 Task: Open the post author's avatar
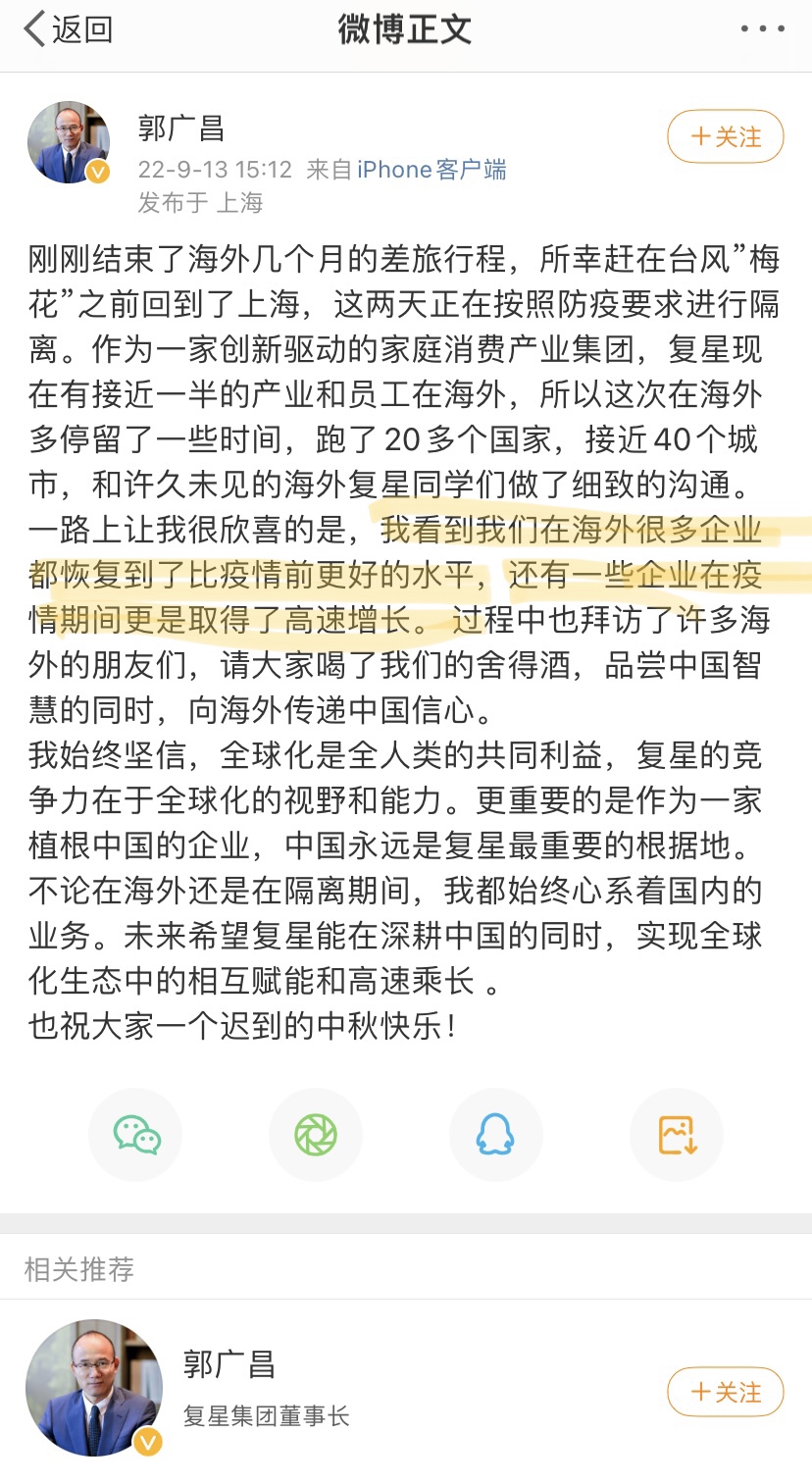point(68,142)
